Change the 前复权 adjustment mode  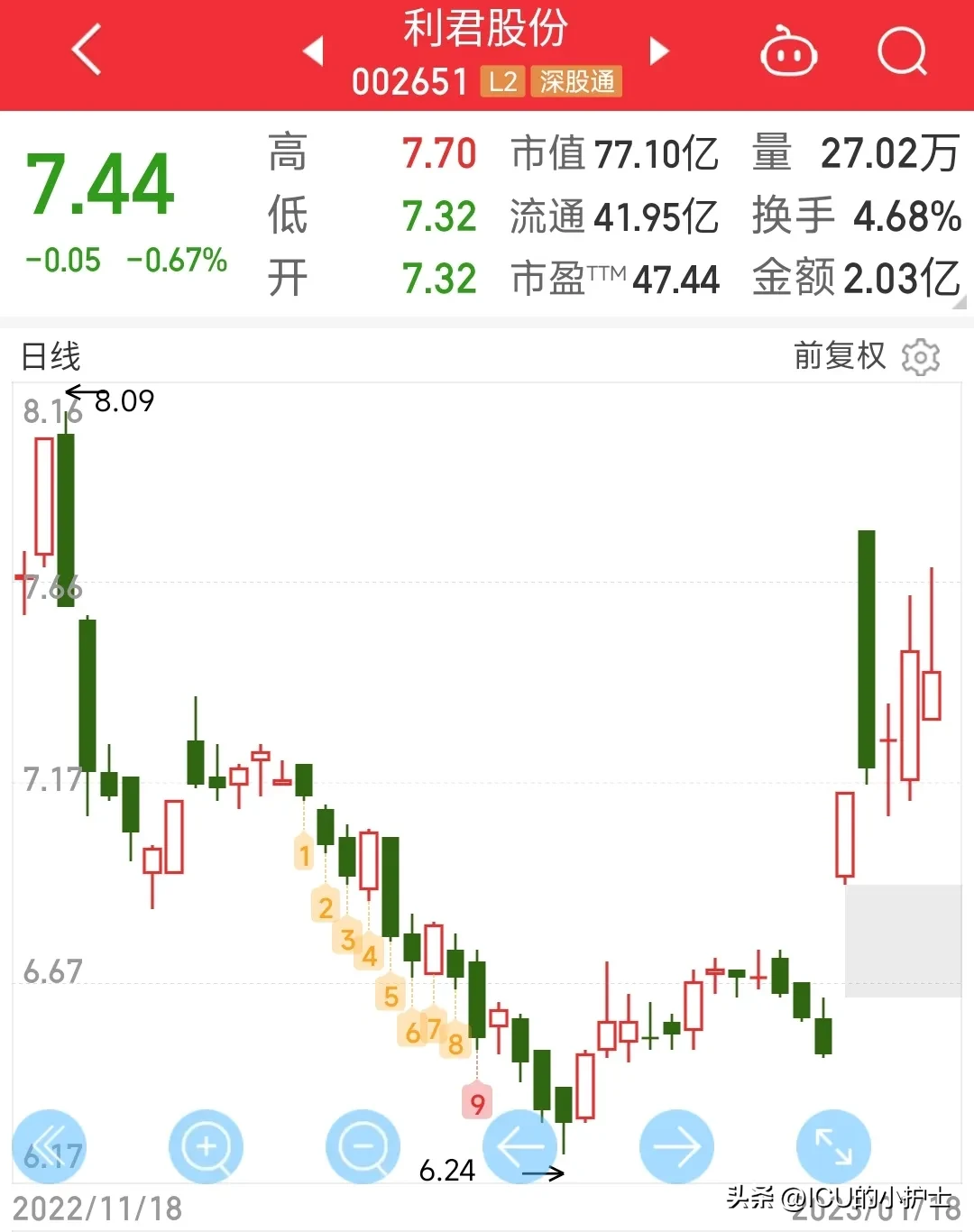[x=840, y=356]
